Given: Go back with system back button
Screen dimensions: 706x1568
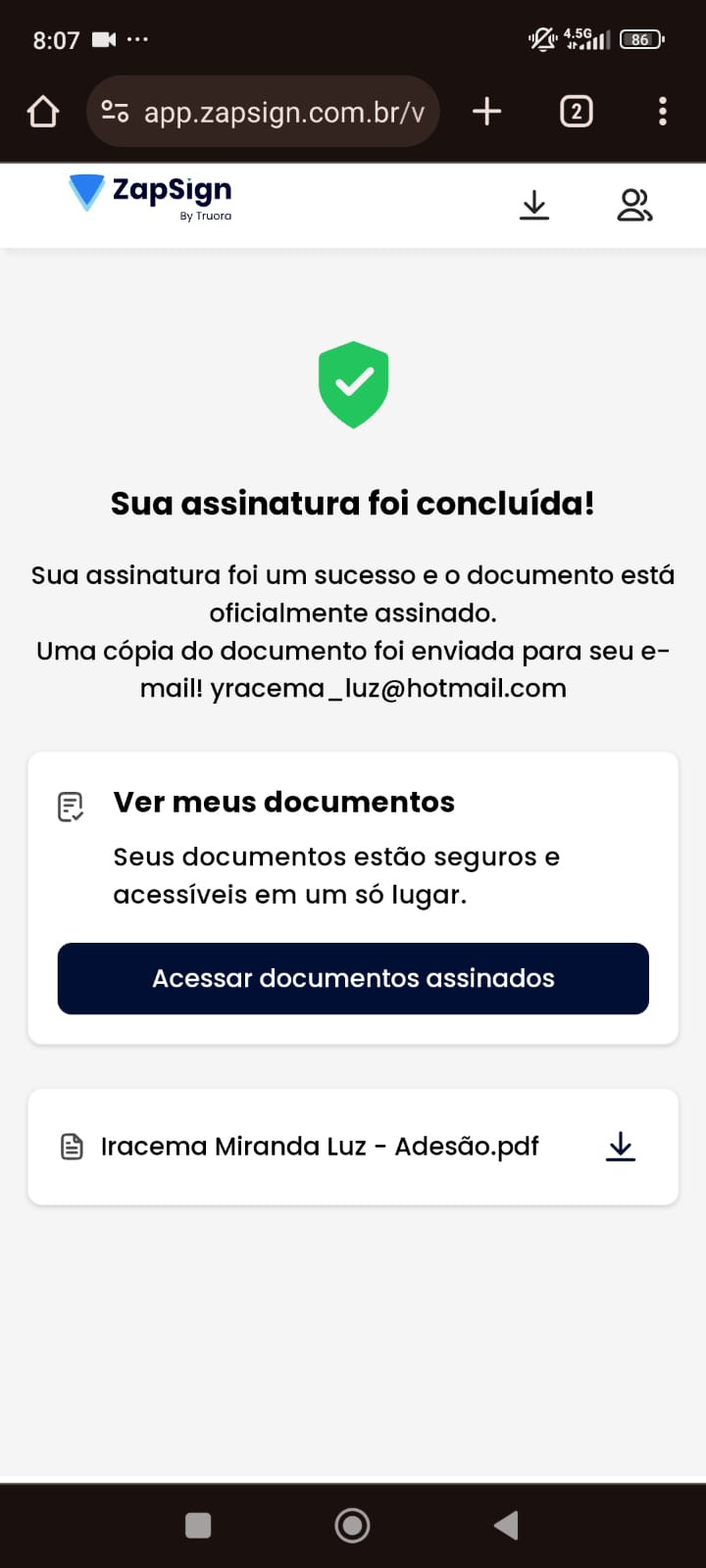Looking at the screenshot, I should pos(506,1525).
